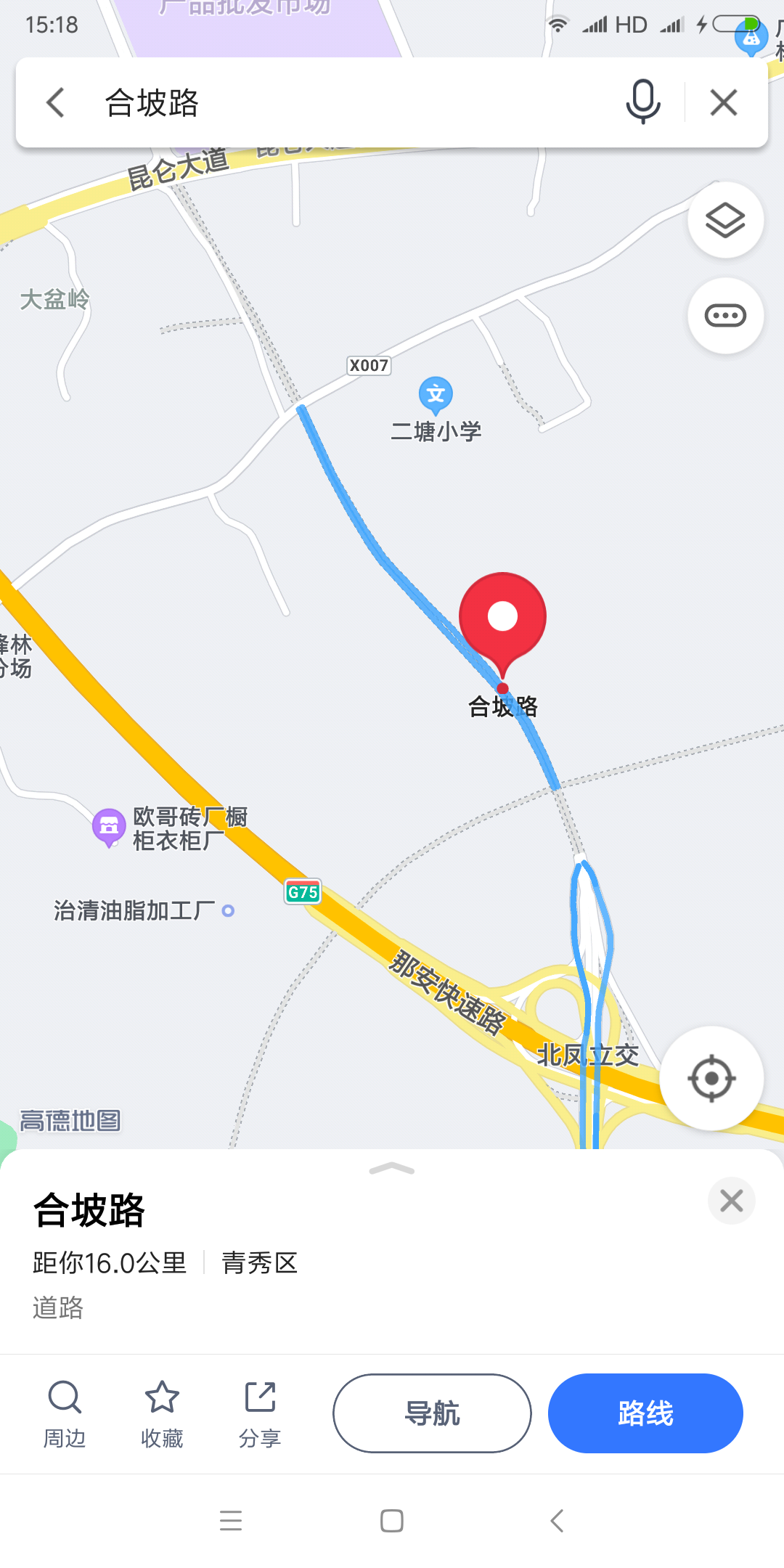The height and width of the screenshot is (1568, 784).
Task: Open route planning with 路线 button
Action: pos(645,1413)
